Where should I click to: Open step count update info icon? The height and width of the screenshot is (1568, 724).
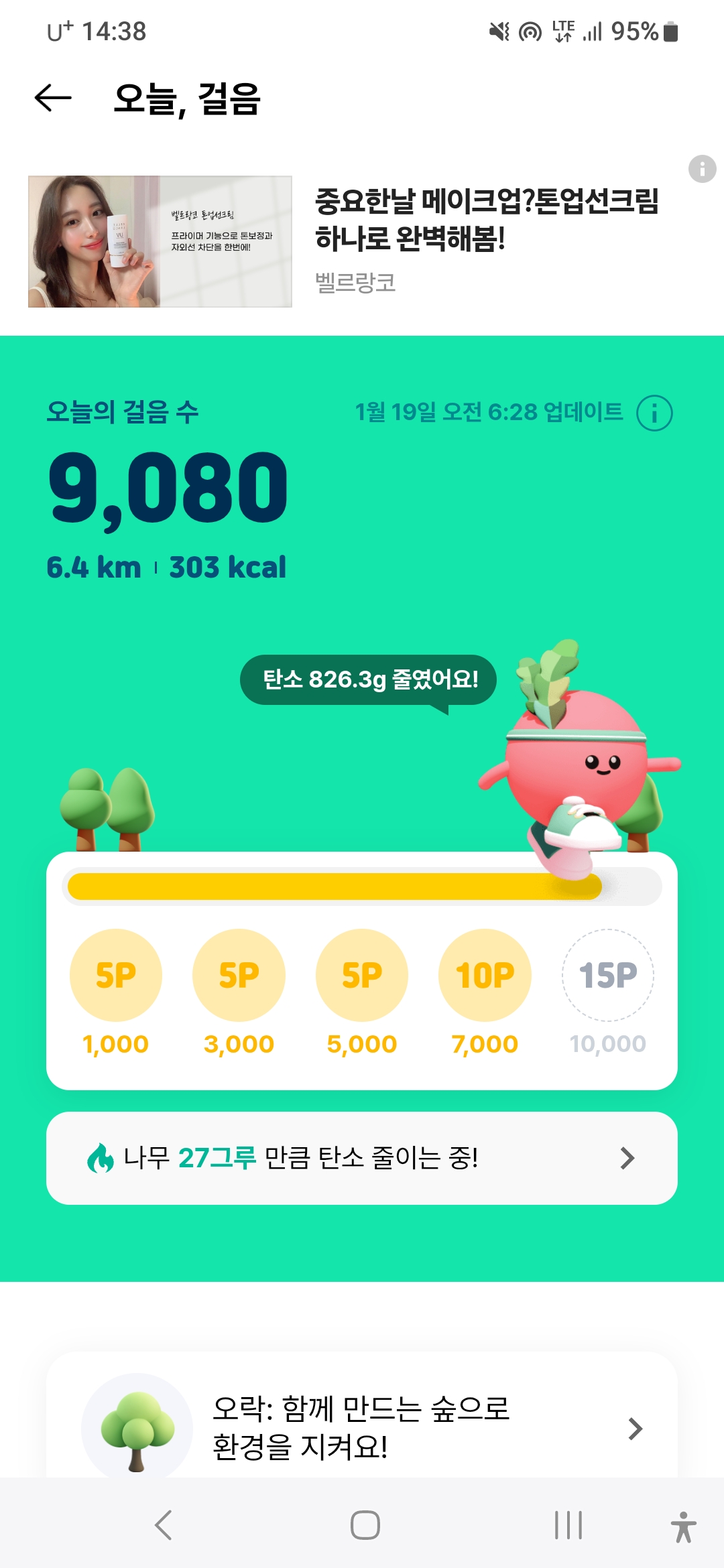[654, 413]
